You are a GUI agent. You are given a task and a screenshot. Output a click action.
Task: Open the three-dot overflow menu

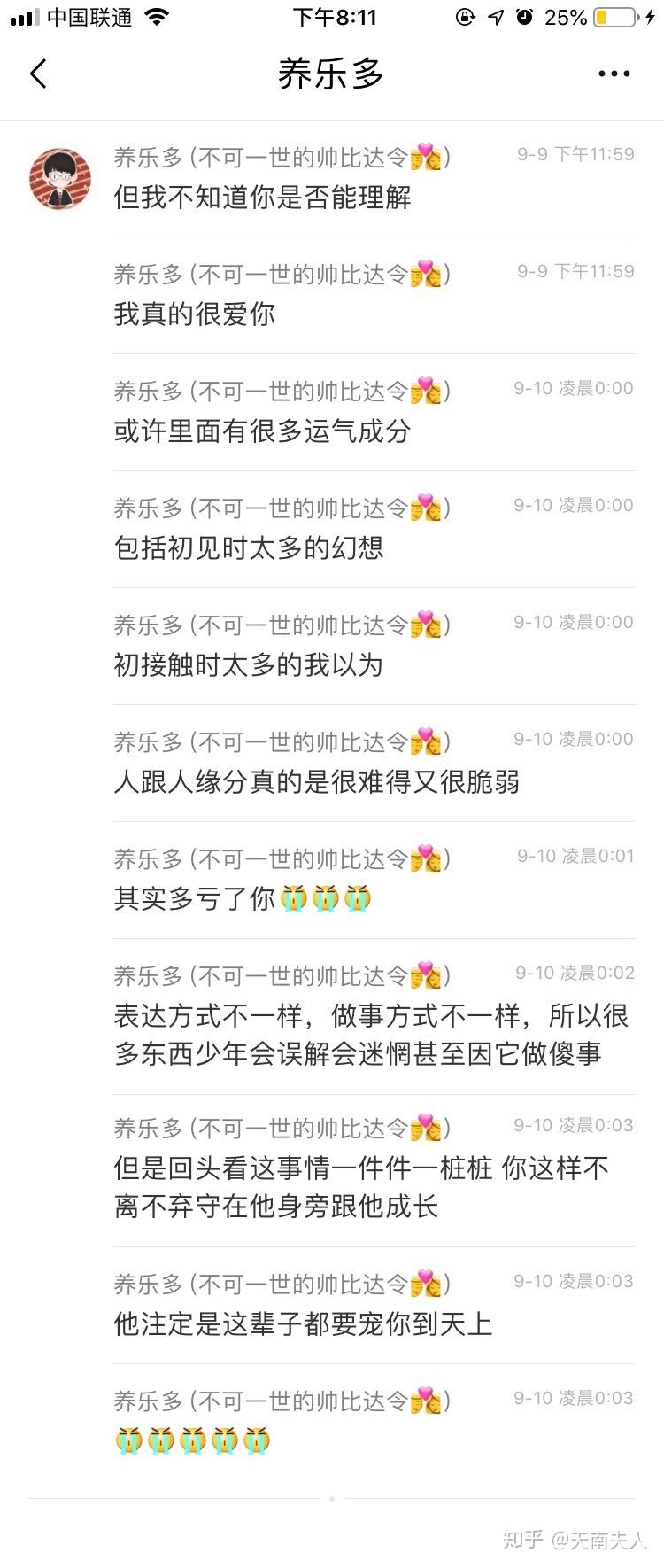tap(614, 74)
